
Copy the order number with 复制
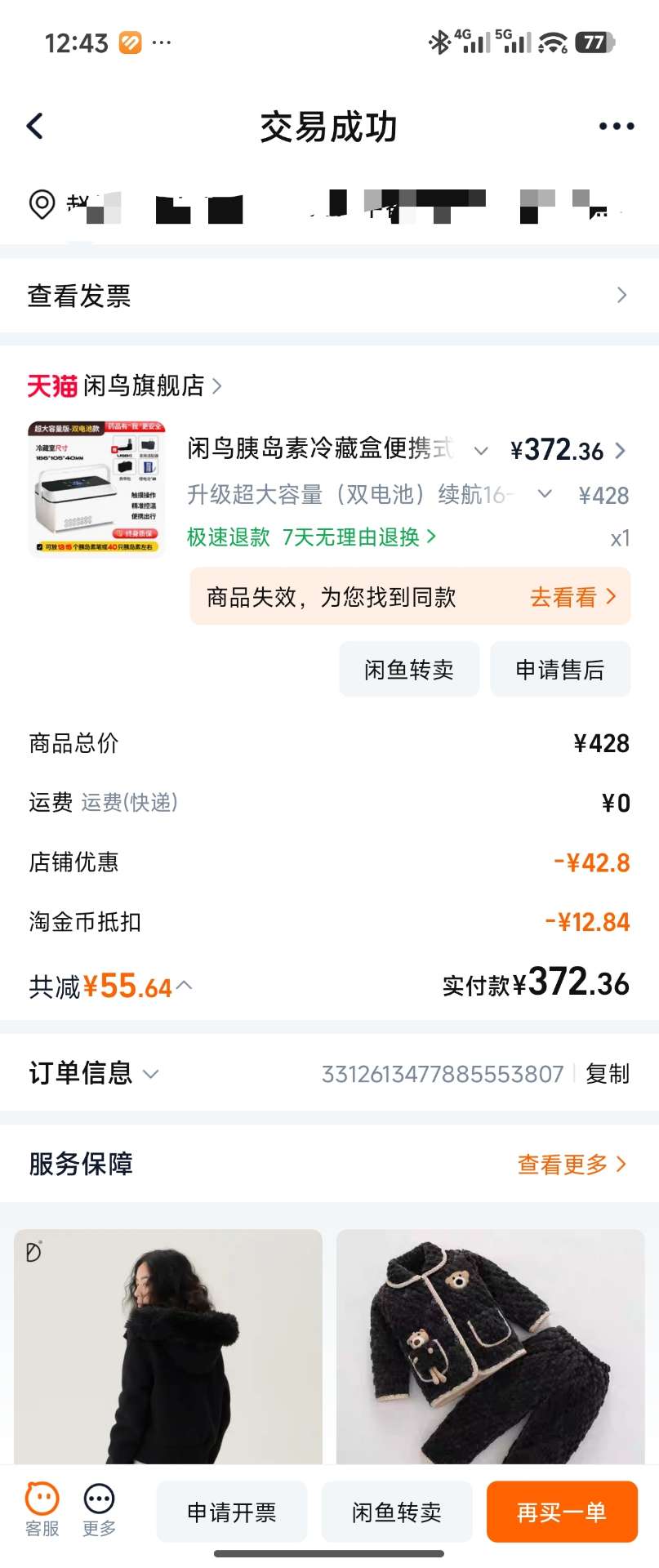pos(607,1074)
